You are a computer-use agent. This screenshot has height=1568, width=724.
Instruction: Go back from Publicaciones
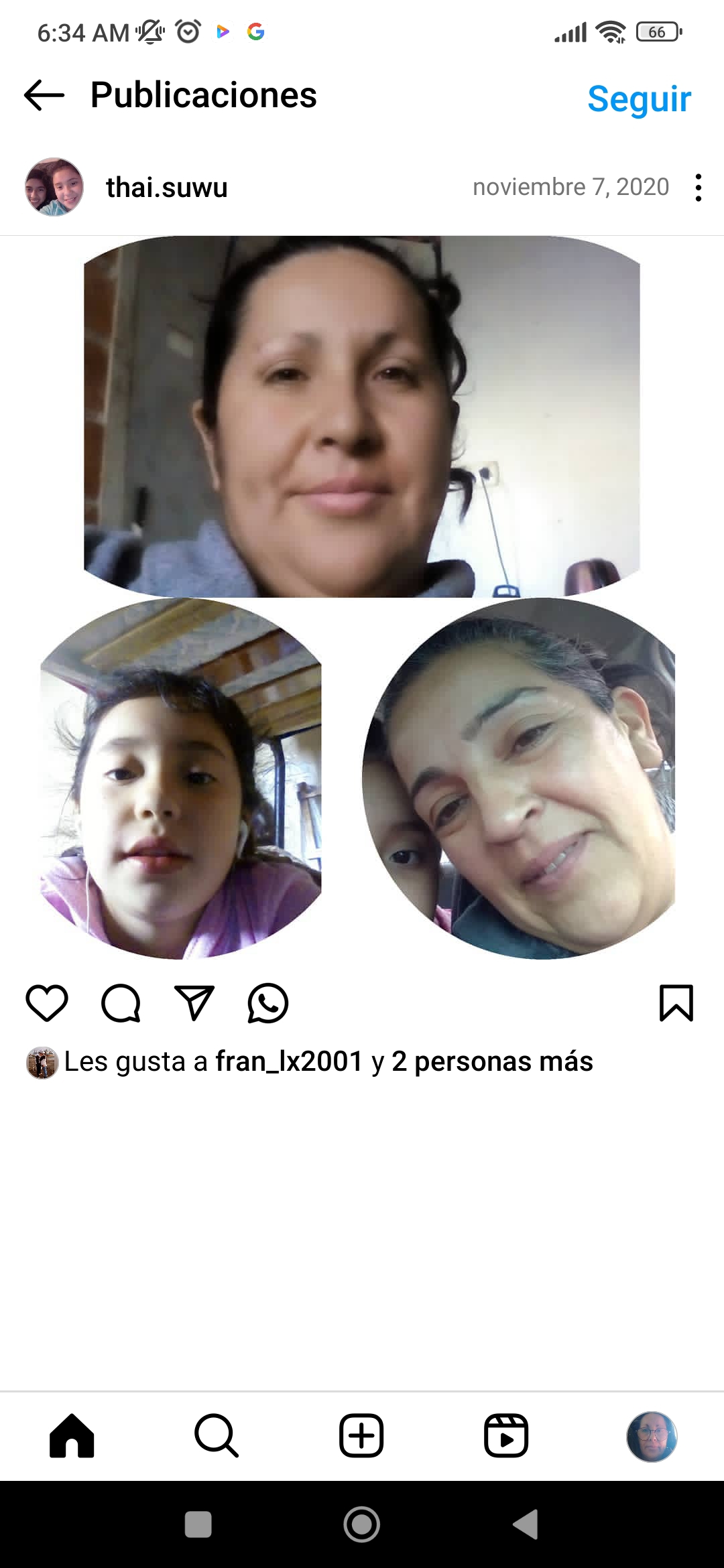pos(44,95)
